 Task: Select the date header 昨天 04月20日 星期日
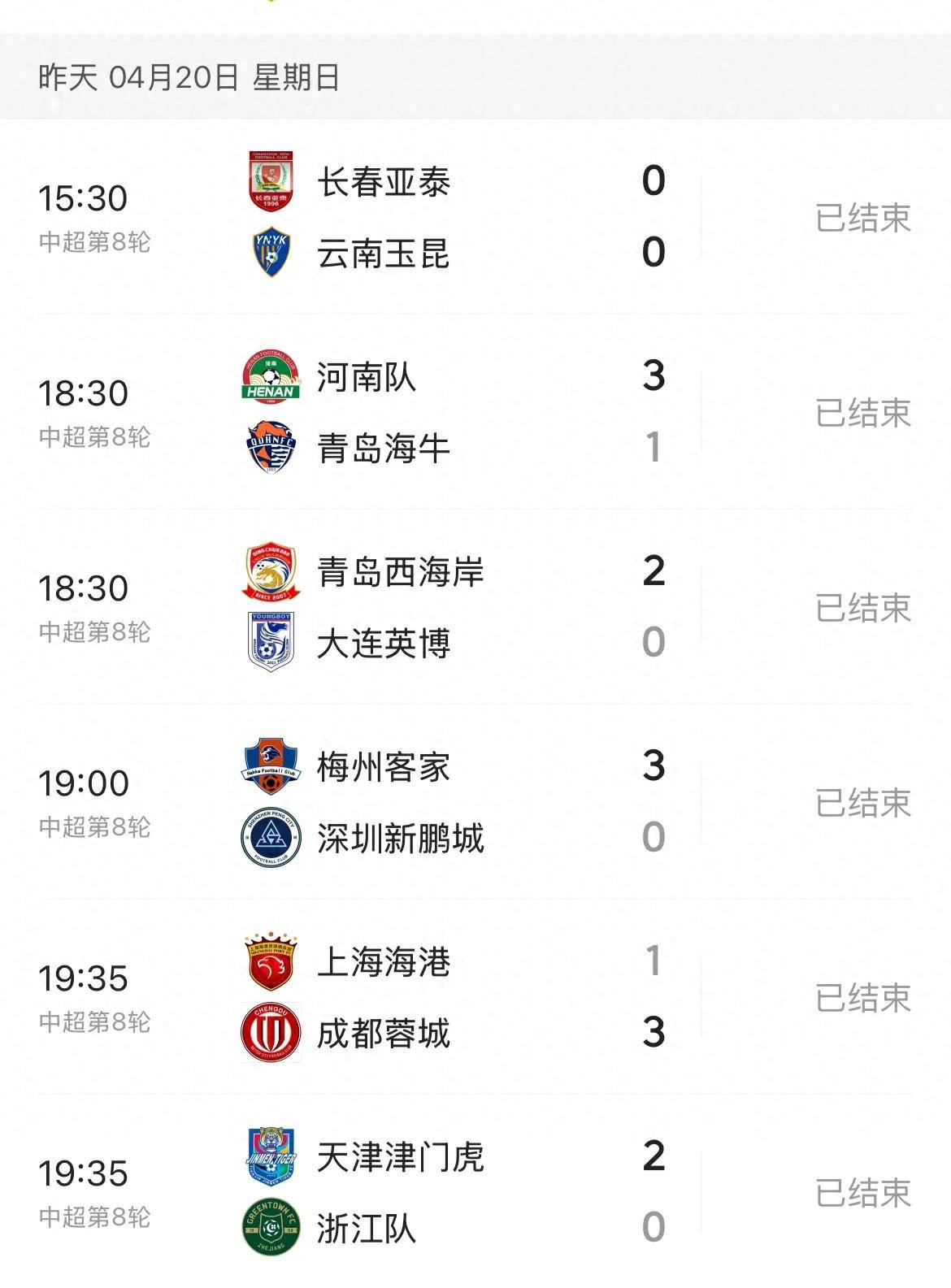pyautogui.click(x=187, y=78)
